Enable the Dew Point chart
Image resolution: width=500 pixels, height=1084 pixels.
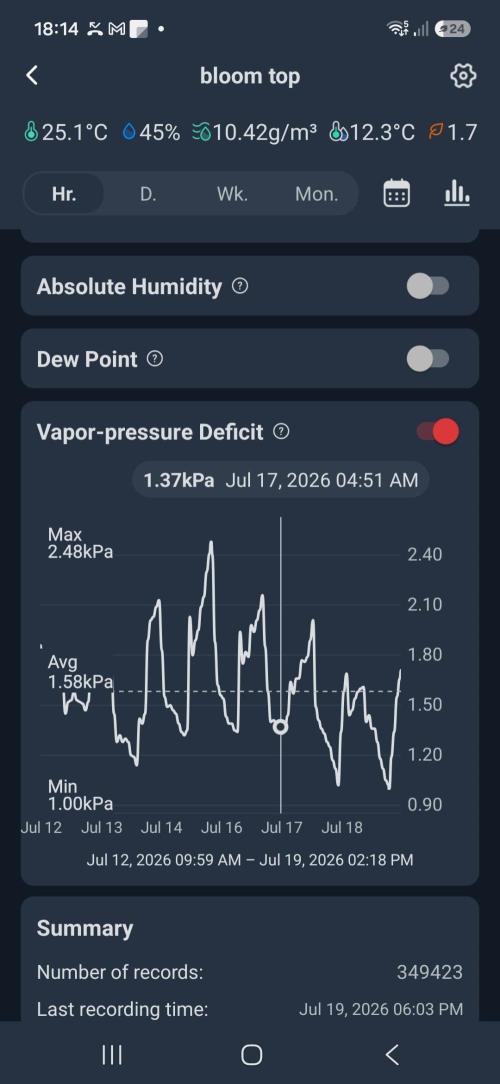tap(428, 359)
